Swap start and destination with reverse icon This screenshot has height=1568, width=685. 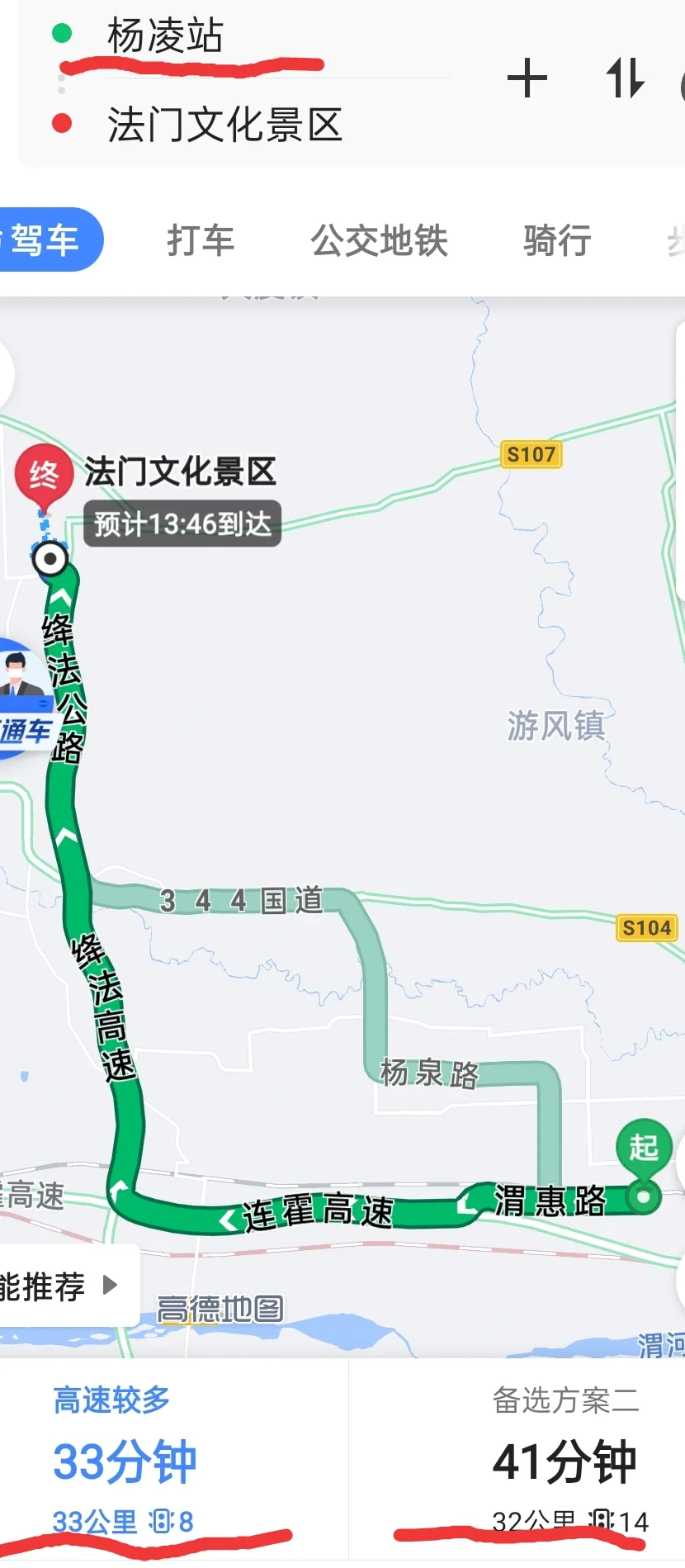(625, 78)
